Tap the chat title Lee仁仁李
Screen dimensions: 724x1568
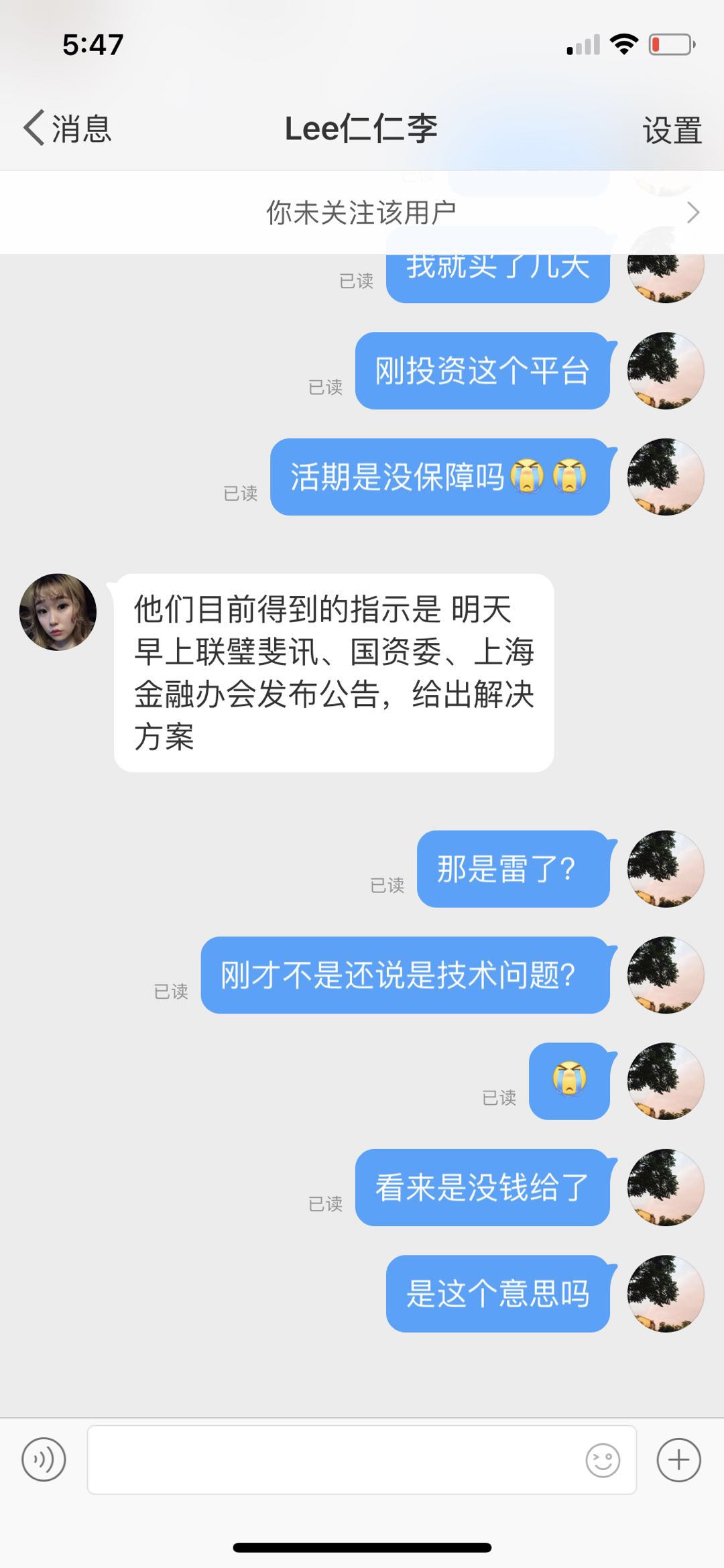362,129
